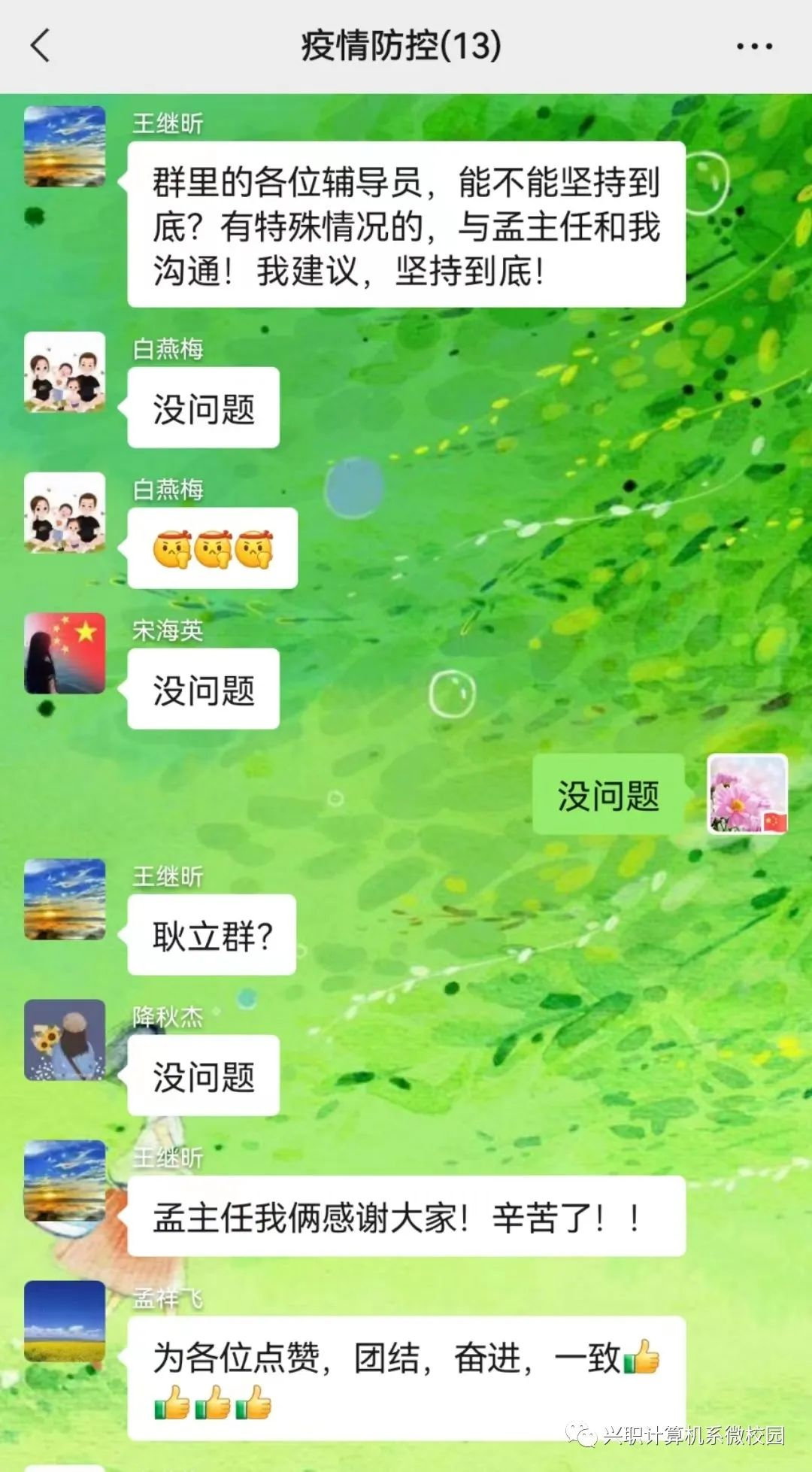Tap 王继昕's avatar next to 耿立群? message
The height and width of the screenshot is (1472, 812).
pos(65,899)
